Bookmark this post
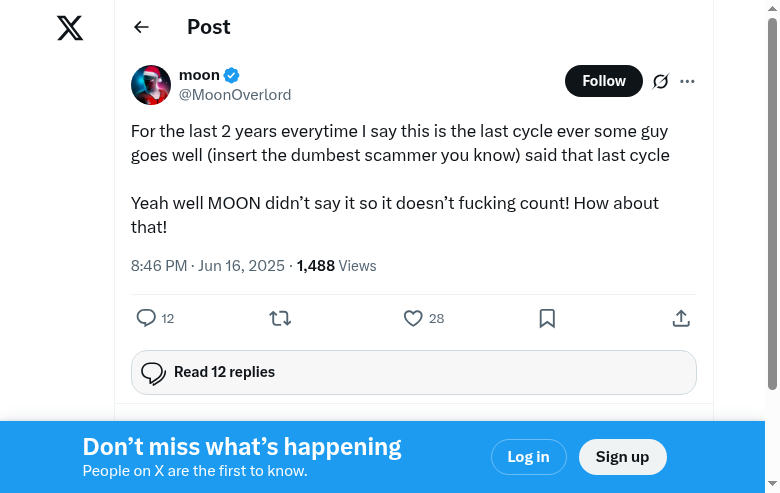780x493 pixels. (x=547, y=318)
